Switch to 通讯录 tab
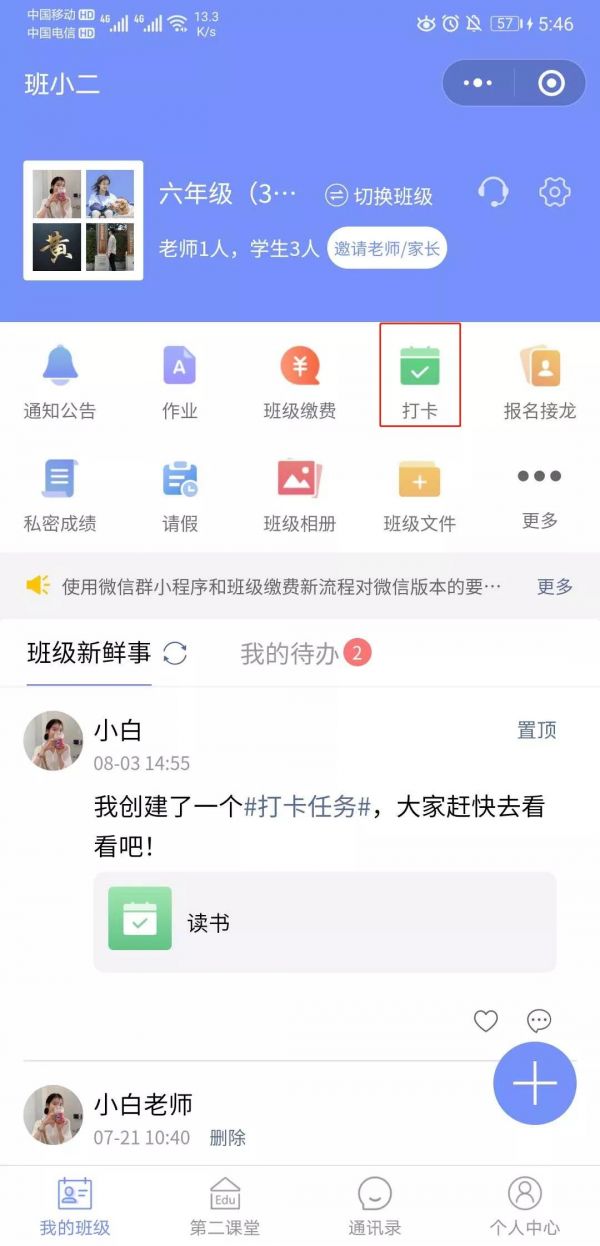Screen dimensions: 600x1246 pos(374,1205)
